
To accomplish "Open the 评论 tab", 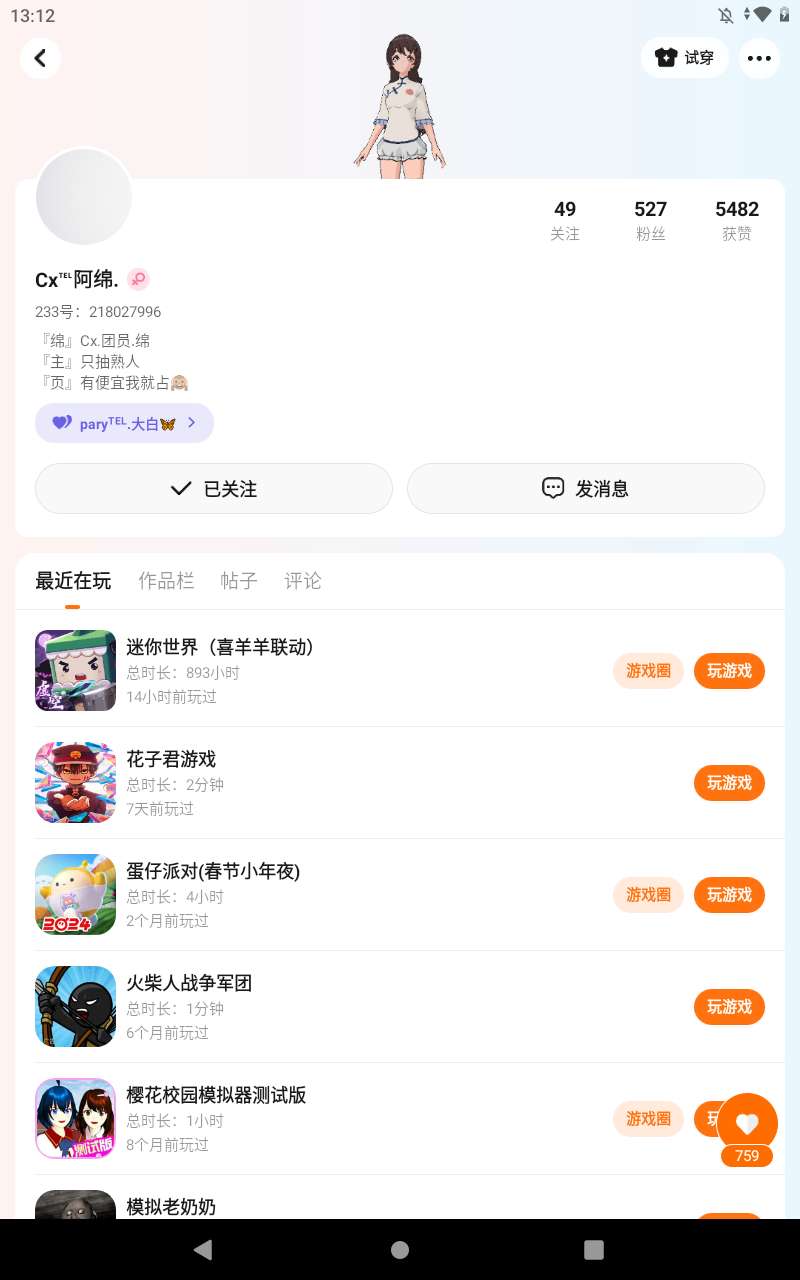I will [303, 581].
